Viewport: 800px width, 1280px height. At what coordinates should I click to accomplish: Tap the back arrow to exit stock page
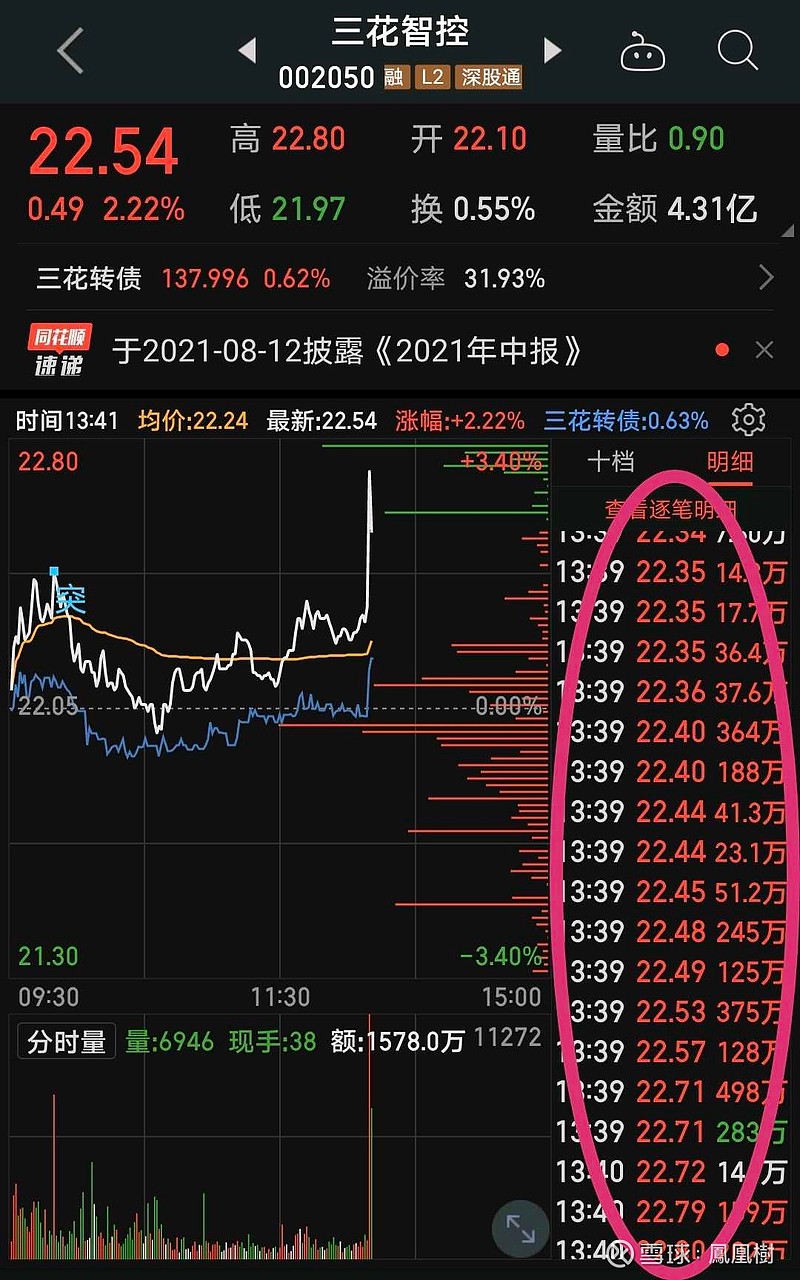click(x=67, y=52)
